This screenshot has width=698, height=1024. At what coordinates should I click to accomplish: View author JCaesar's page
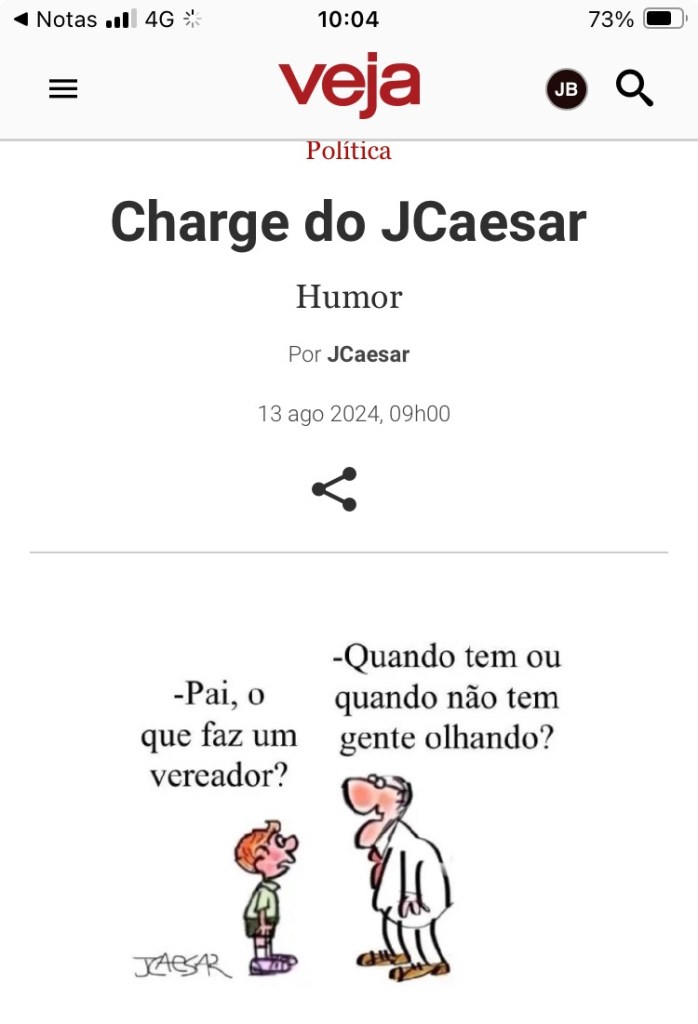[368, 354]
